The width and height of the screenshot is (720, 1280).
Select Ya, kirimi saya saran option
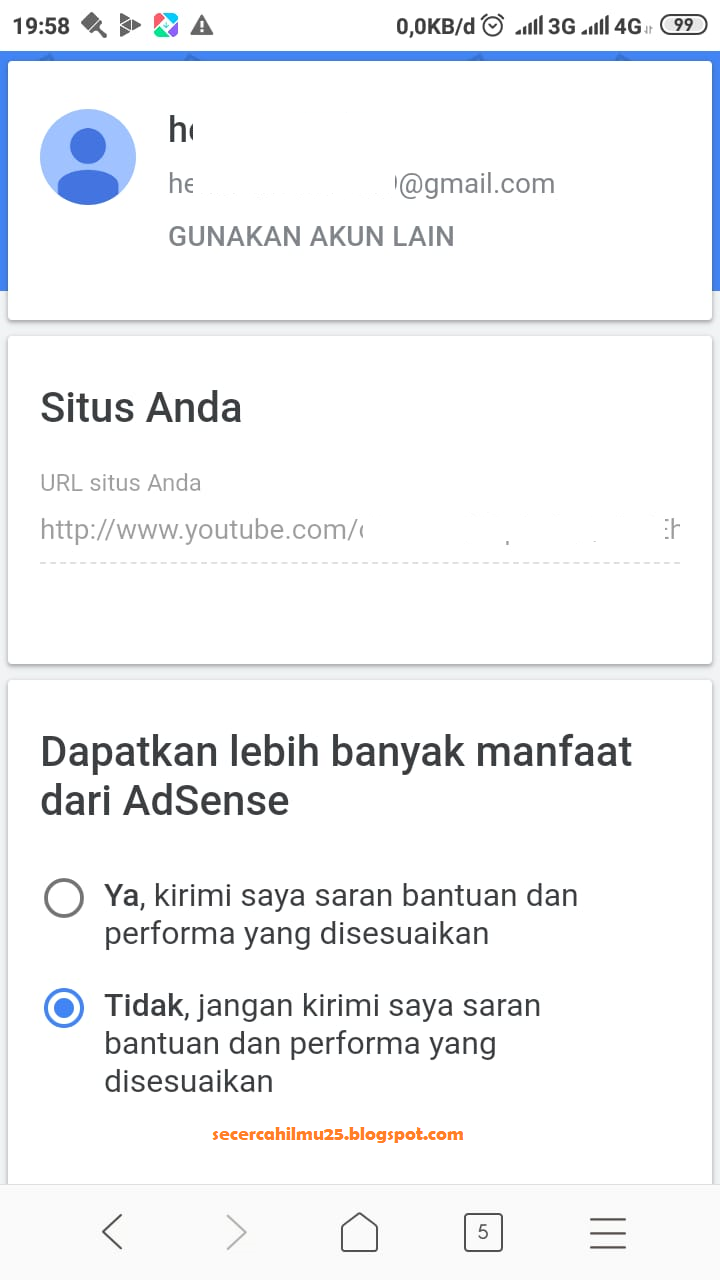point(64,898)
